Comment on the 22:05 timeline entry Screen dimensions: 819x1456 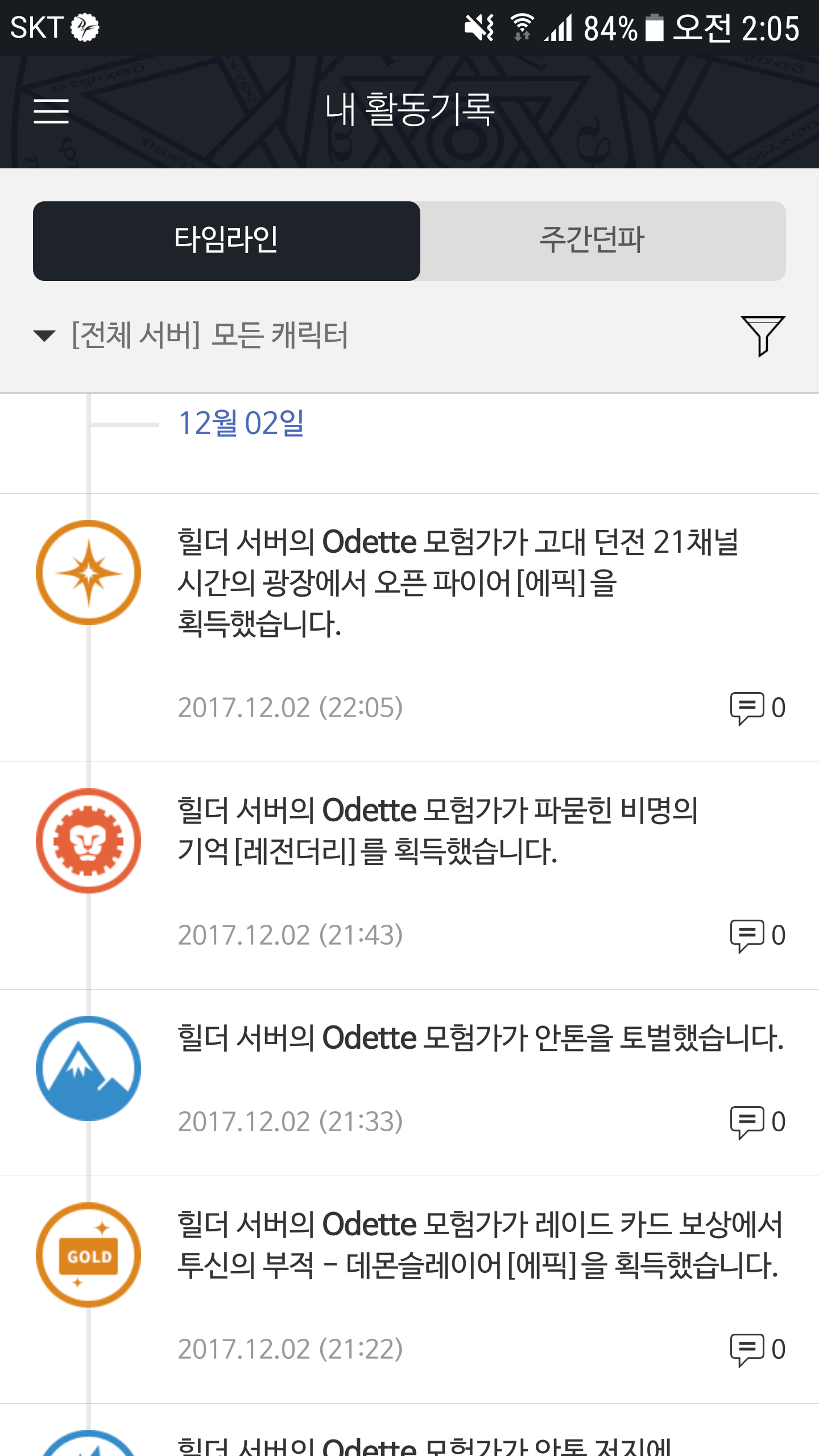point(756,708)
